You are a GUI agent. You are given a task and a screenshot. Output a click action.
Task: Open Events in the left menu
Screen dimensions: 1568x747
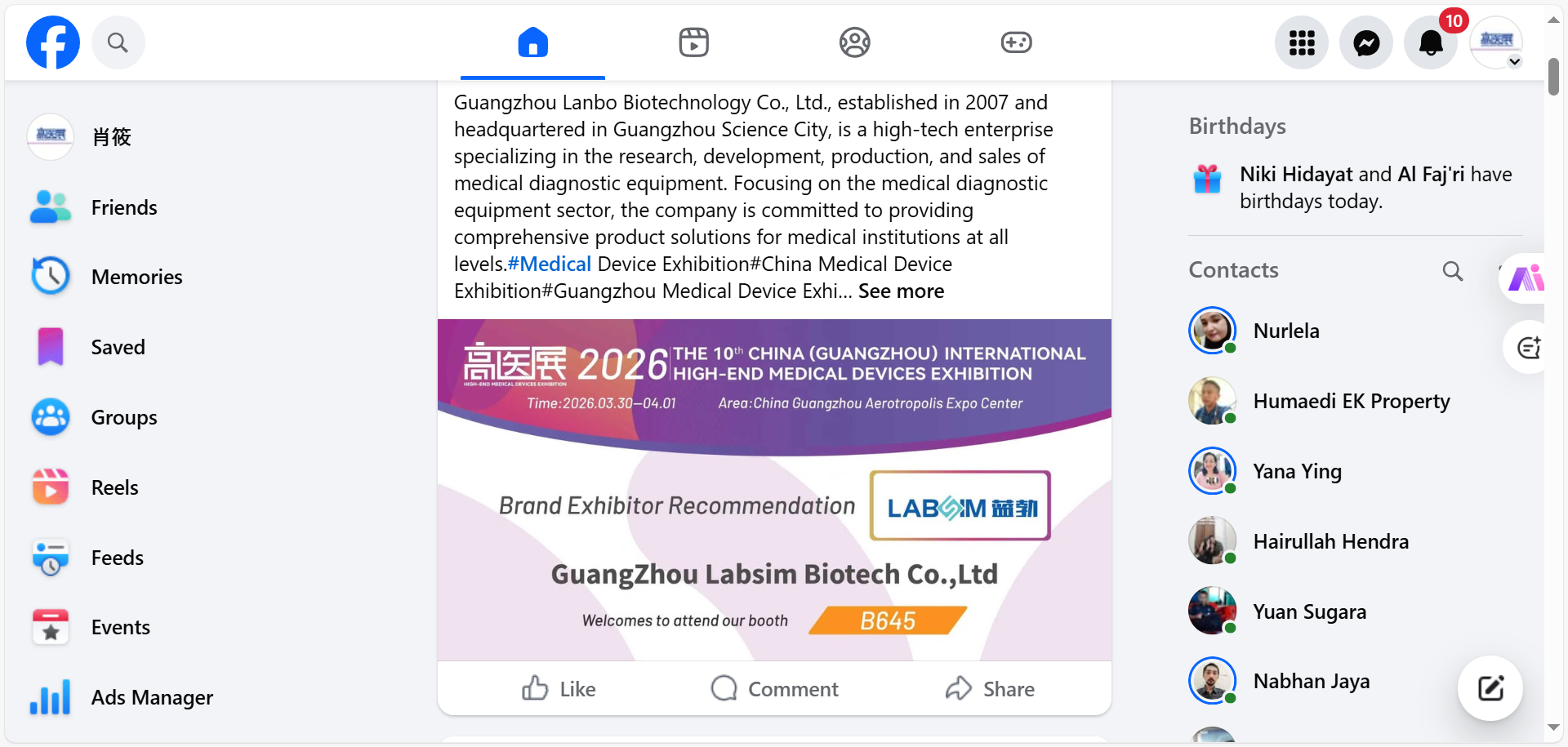point(120,627)
